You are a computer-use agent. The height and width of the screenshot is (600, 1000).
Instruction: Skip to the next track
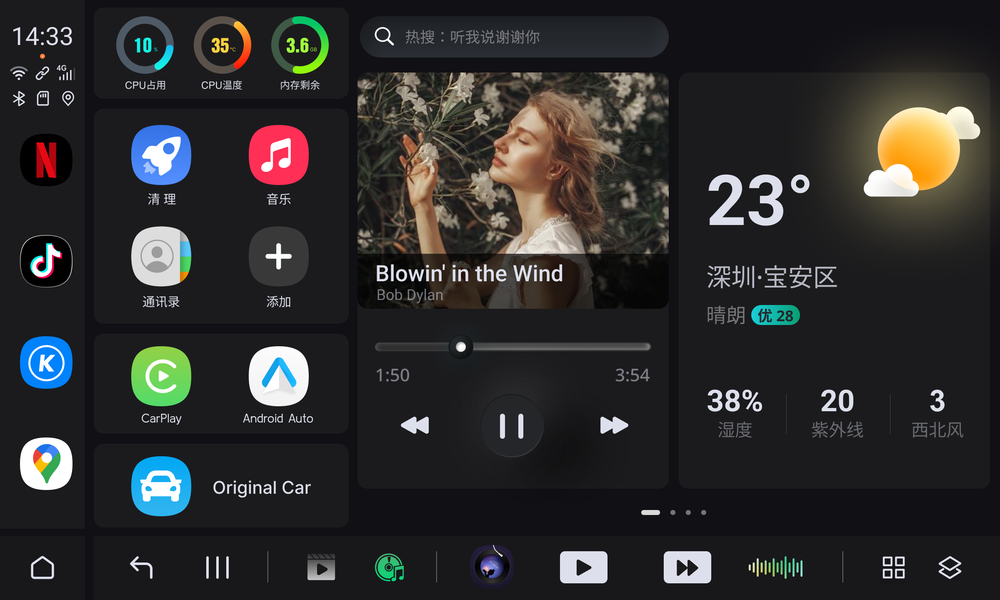[613, 426]
